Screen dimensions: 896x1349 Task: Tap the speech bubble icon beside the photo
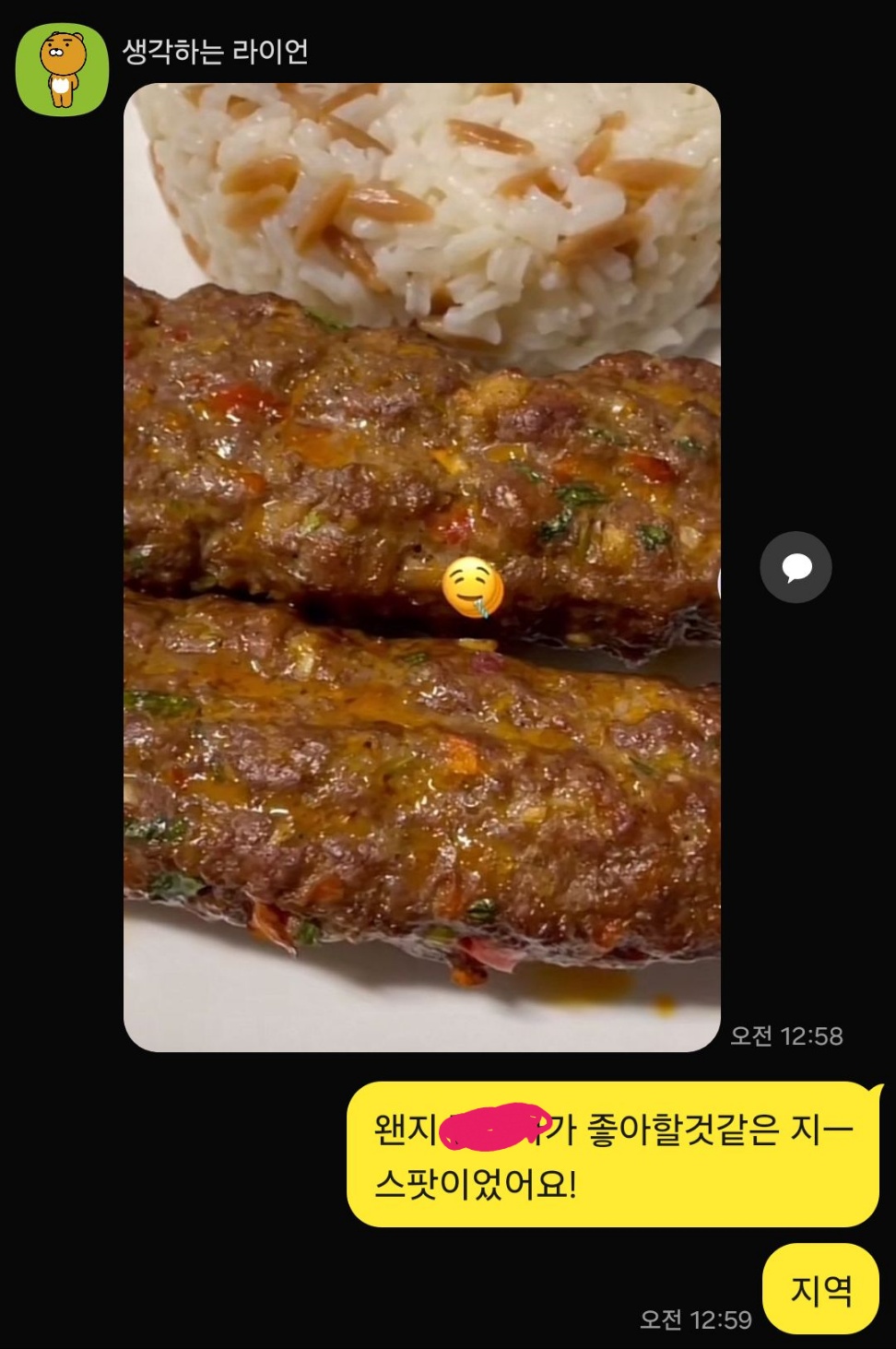(x=796, y=567)
